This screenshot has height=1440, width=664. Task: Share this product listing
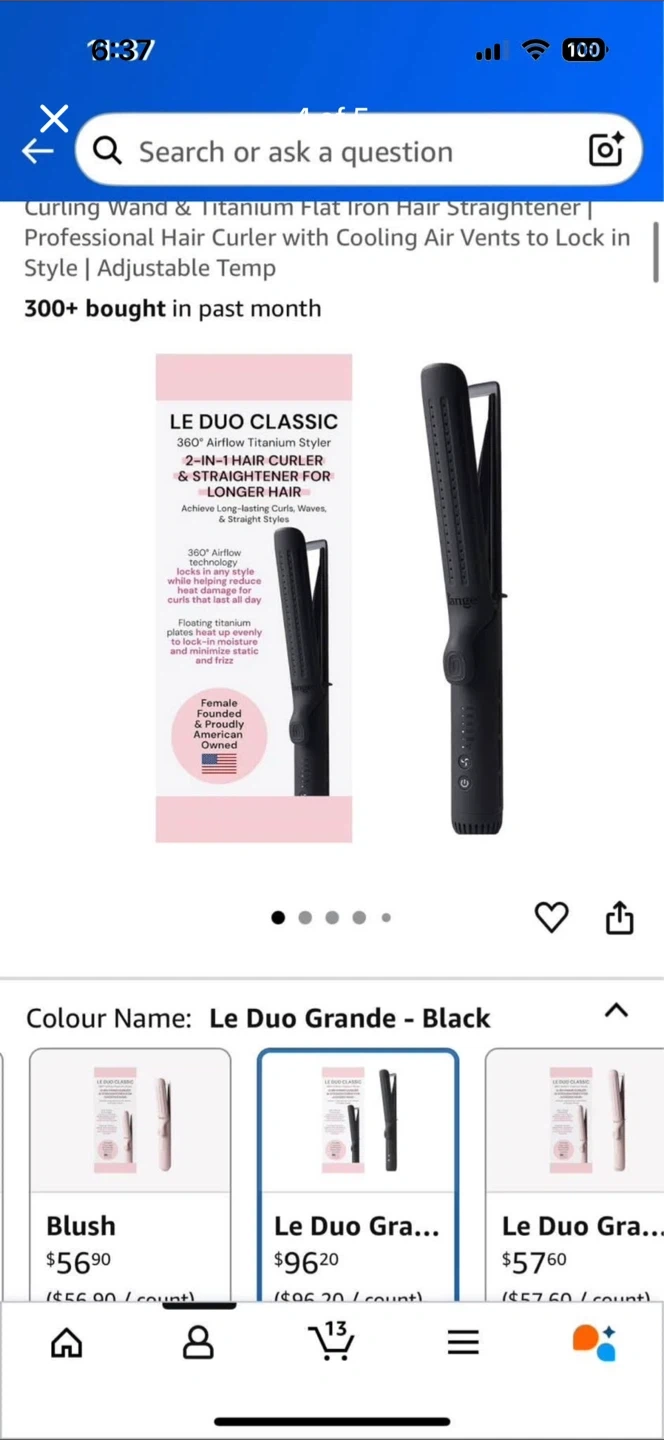click(620, 917)
